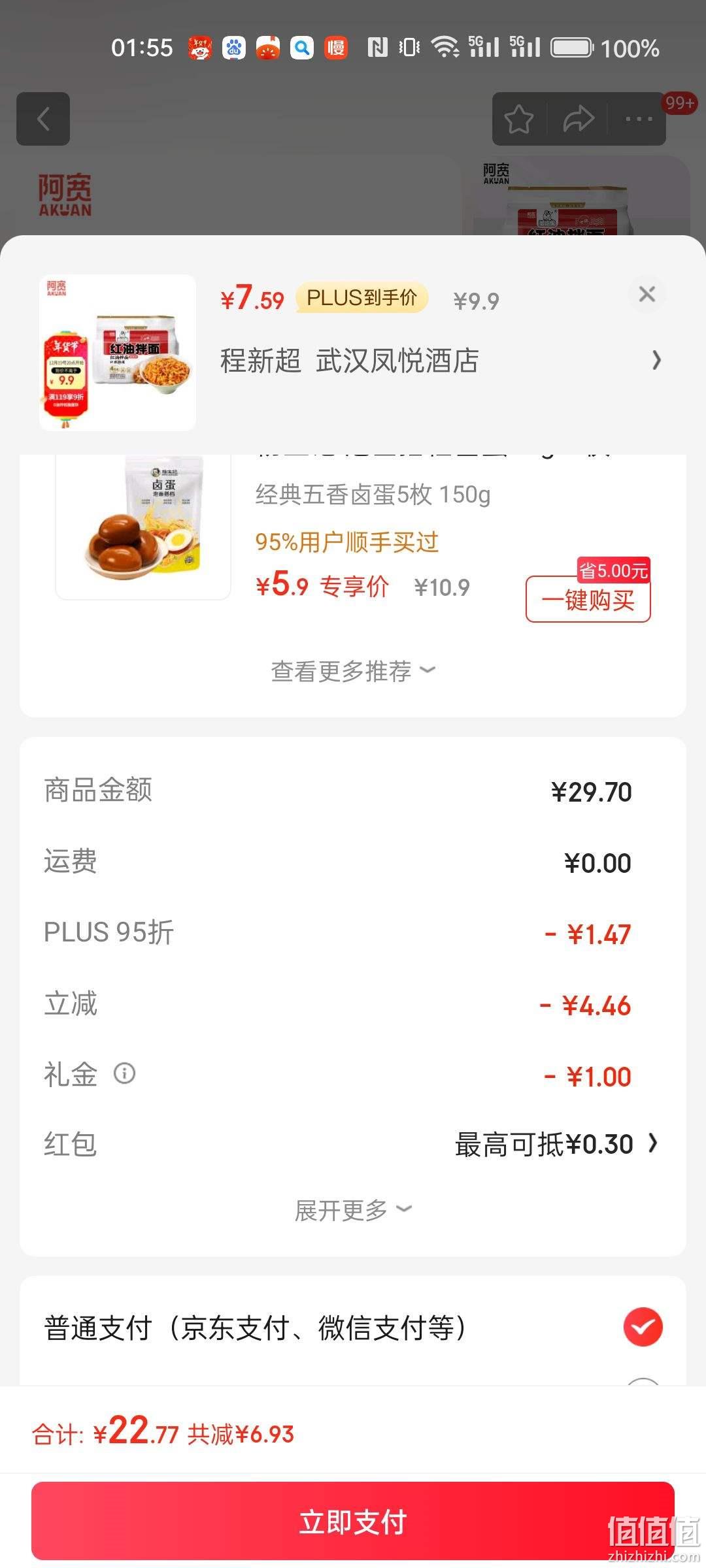Open the 红包 row, 最高可抵¥0.30
The image size is (706, 1568).
tap(353, 1145)
